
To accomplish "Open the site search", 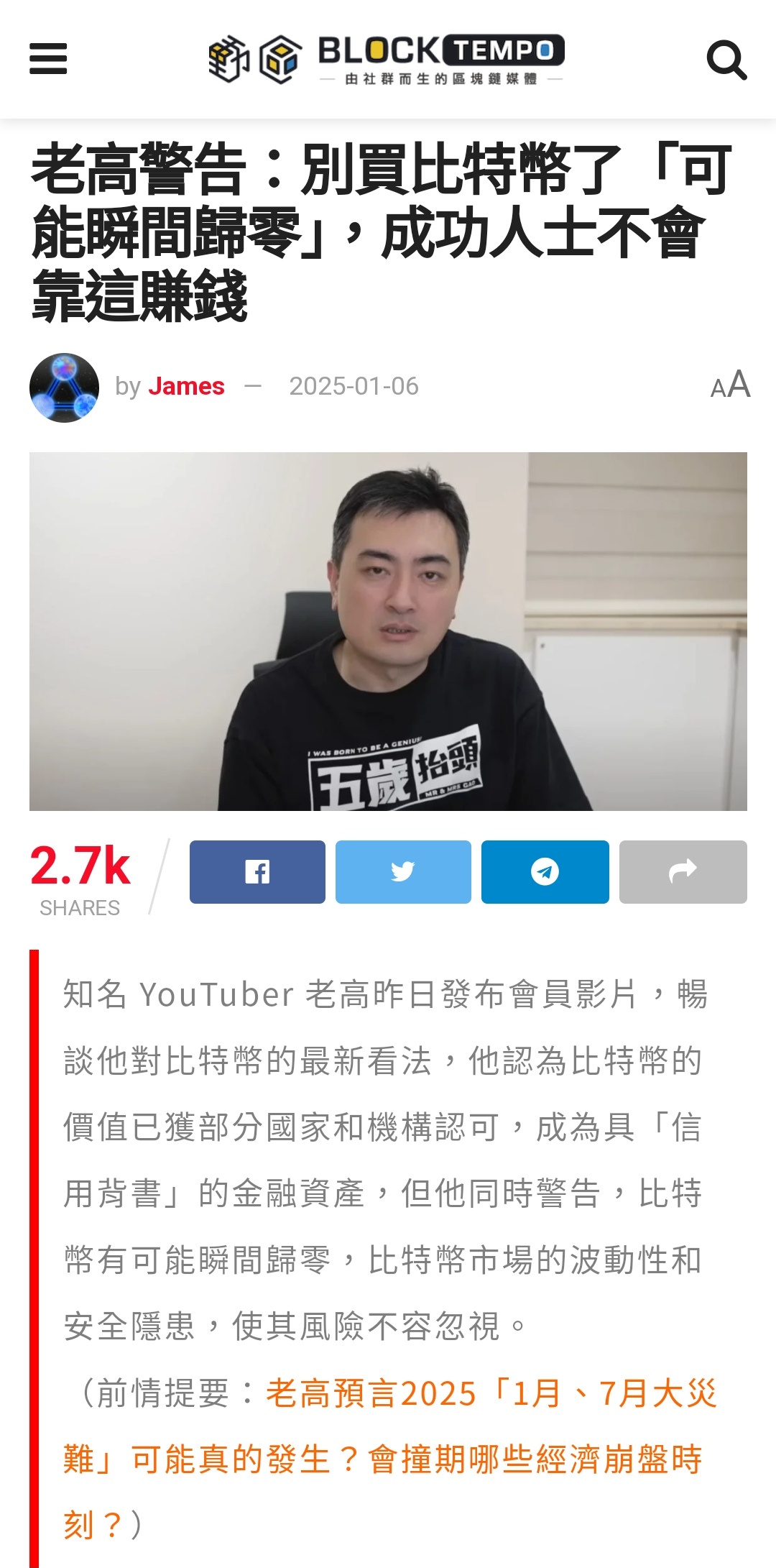I will [726, 60].
